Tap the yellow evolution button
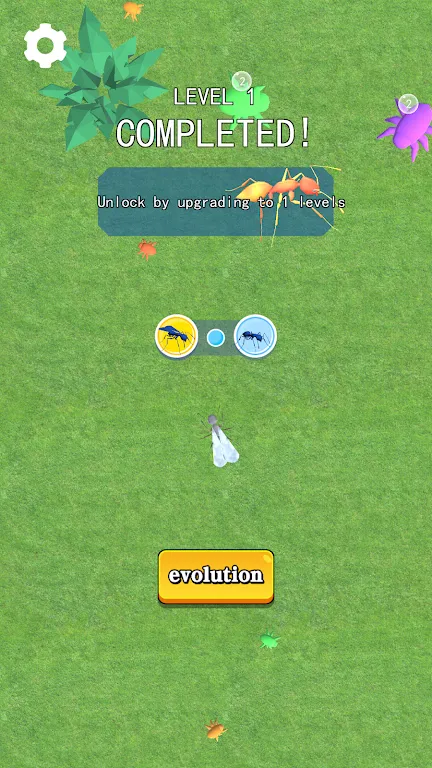 (x=216, y=576)
